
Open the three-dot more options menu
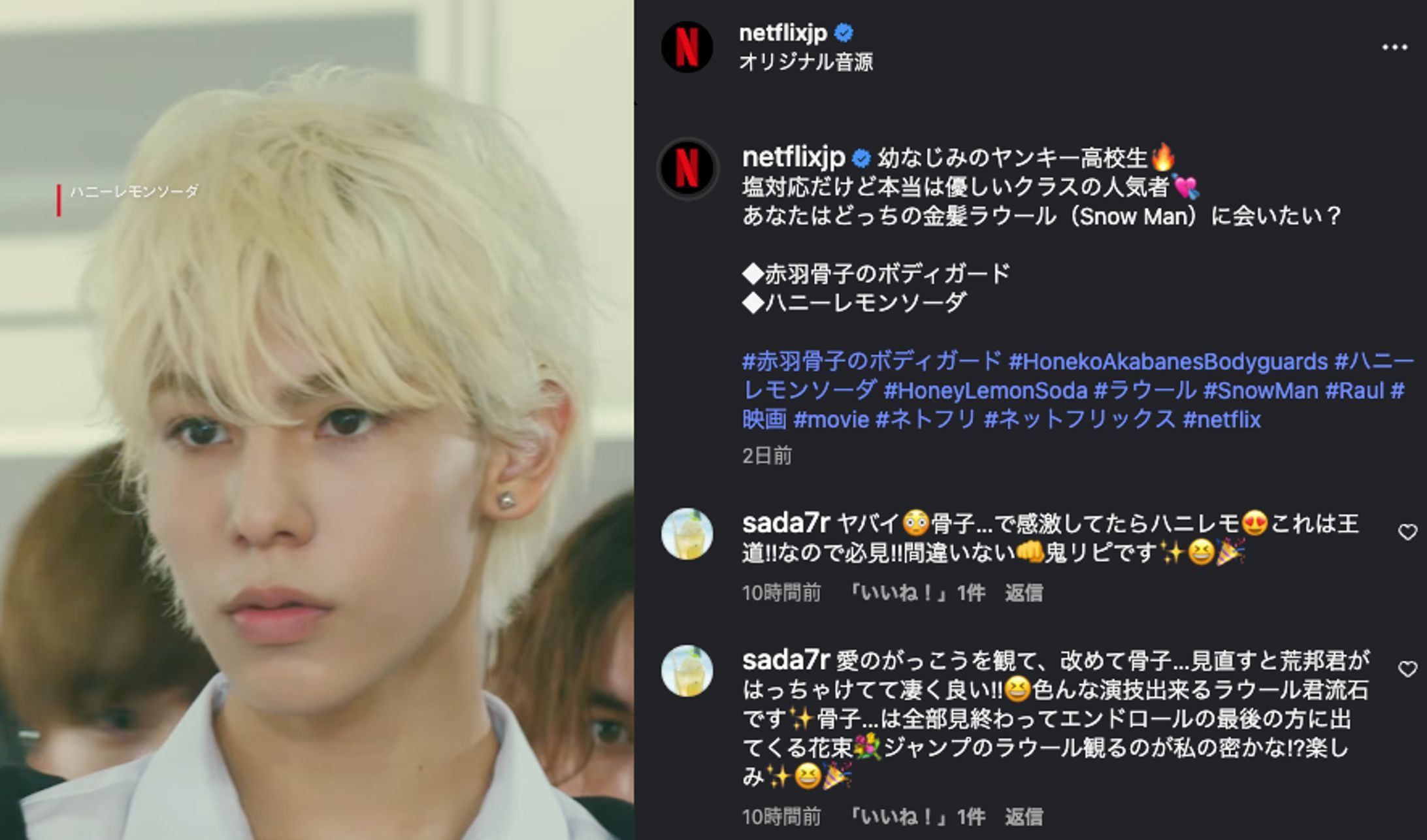[1394, 47]
